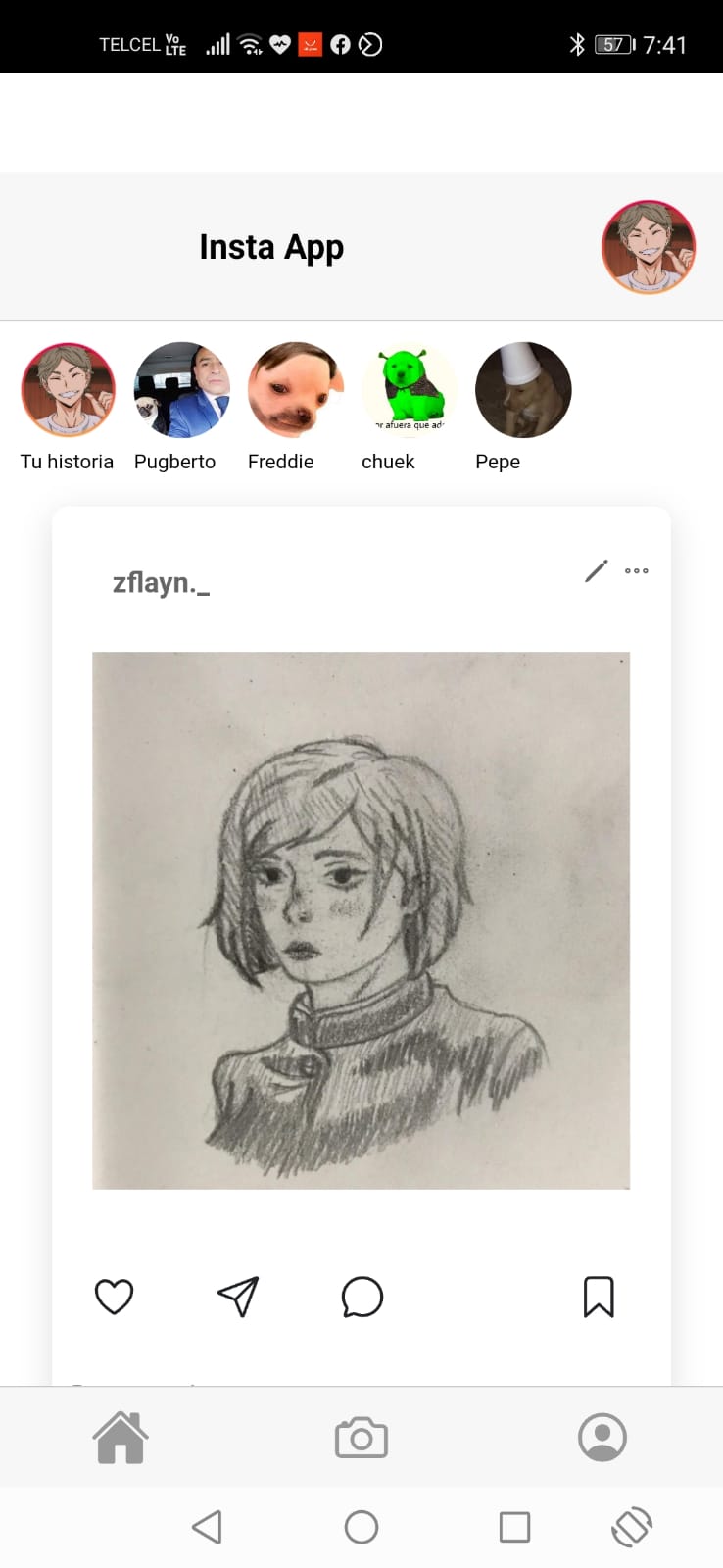Share the post with the paper plane icon

point(238,1297)
